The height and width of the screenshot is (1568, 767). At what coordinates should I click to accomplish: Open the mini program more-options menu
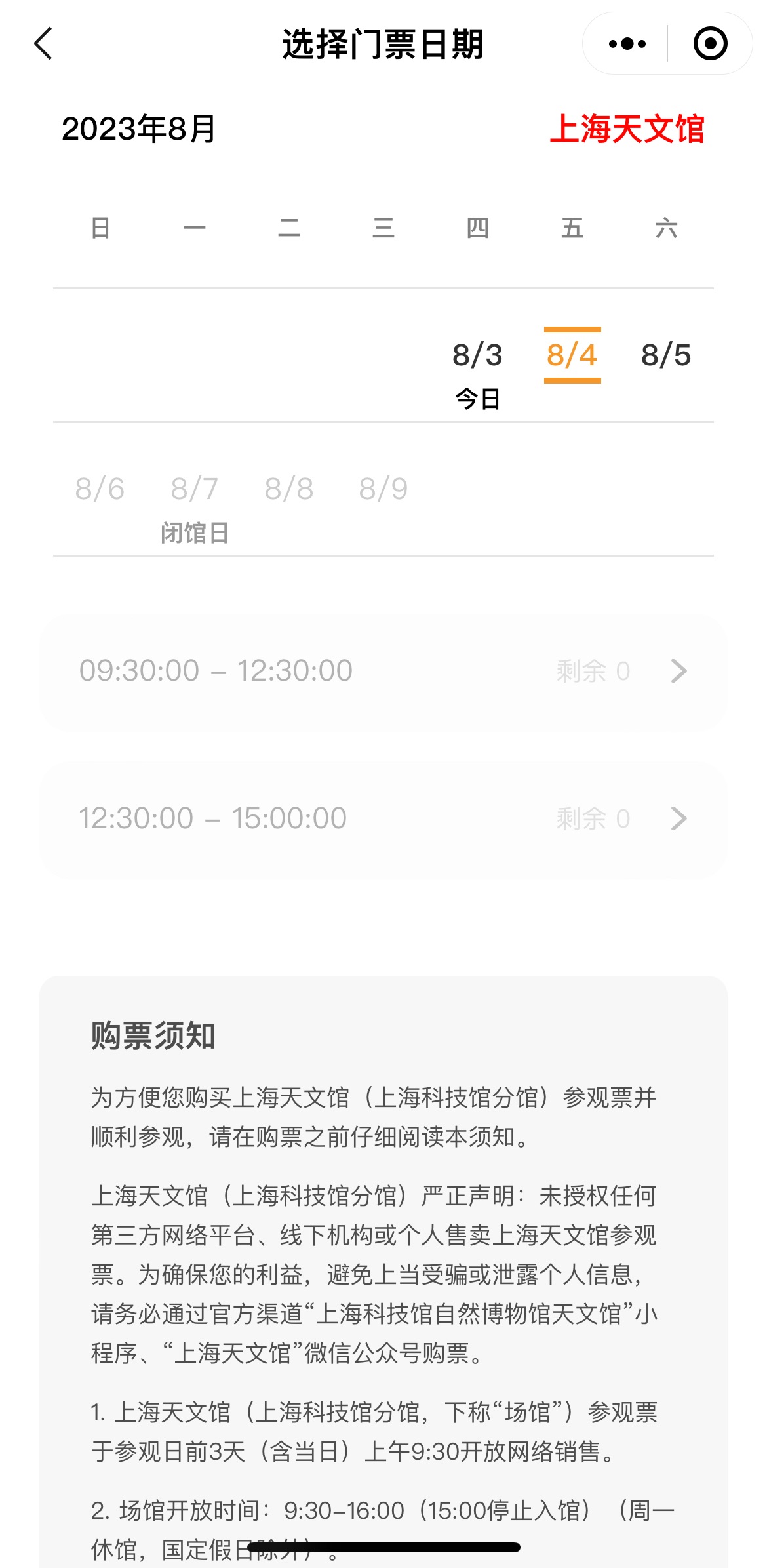pos(627,44)
